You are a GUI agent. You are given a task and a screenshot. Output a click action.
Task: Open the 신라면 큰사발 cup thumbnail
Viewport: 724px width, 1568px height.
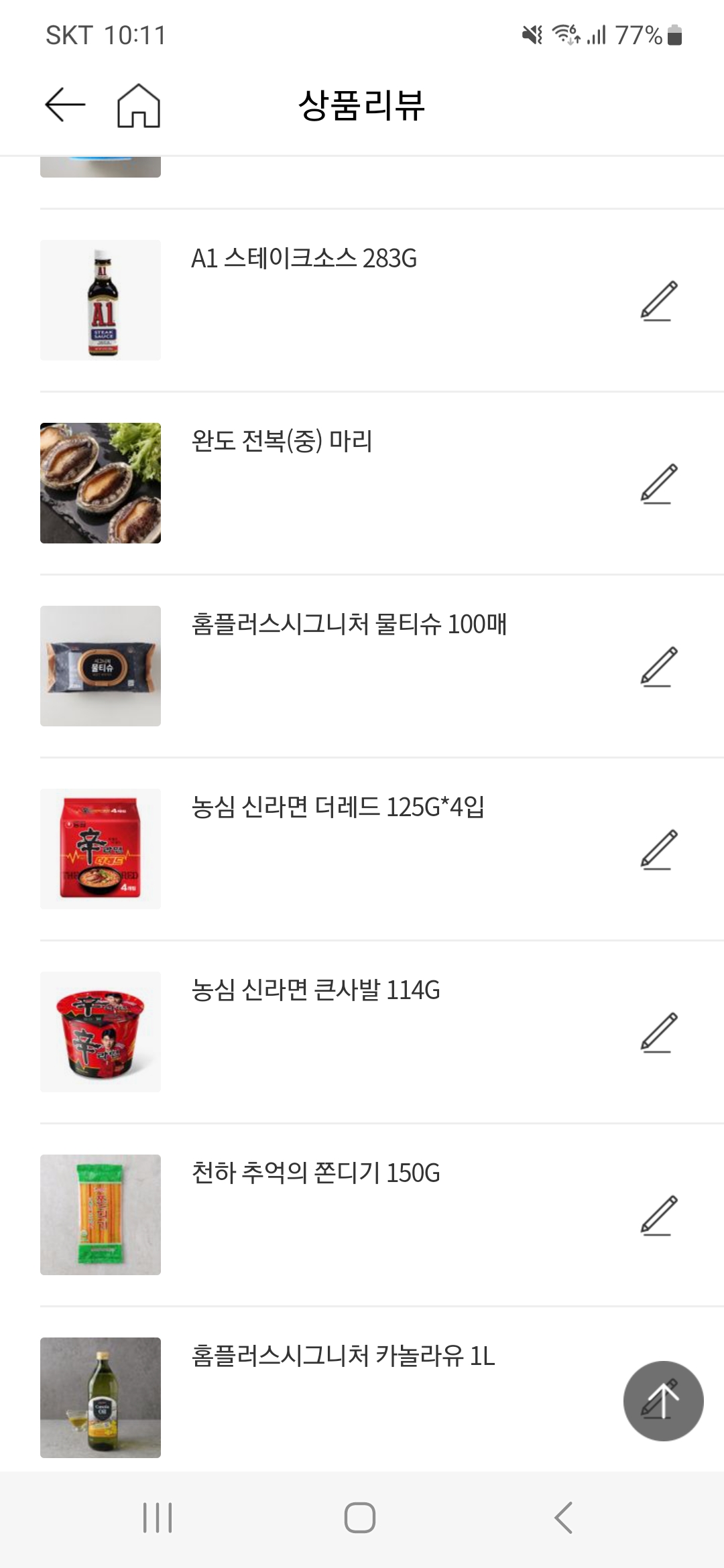[x=100, y=1032]
